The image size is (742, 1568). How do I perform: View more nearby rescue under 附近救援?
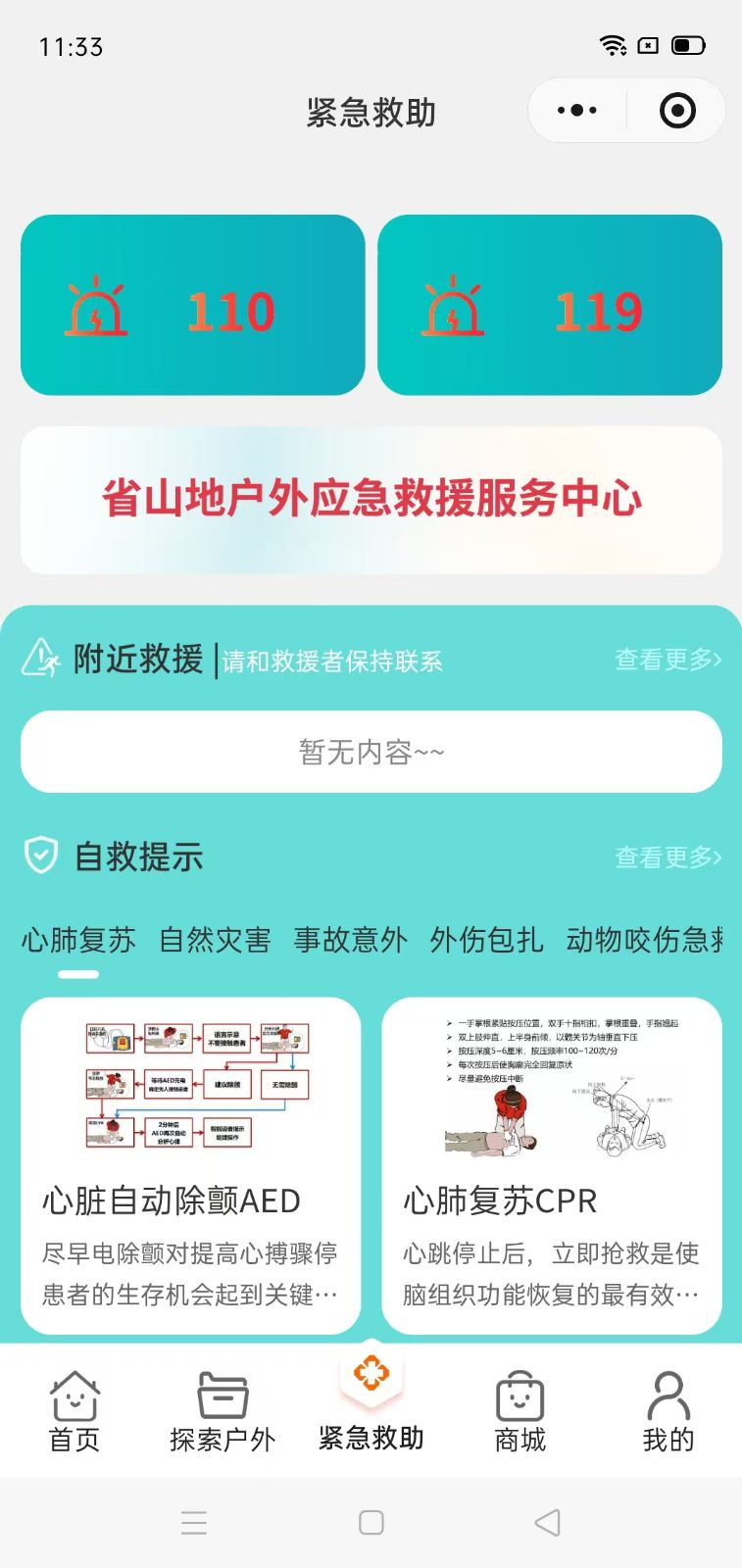(668, 660)
